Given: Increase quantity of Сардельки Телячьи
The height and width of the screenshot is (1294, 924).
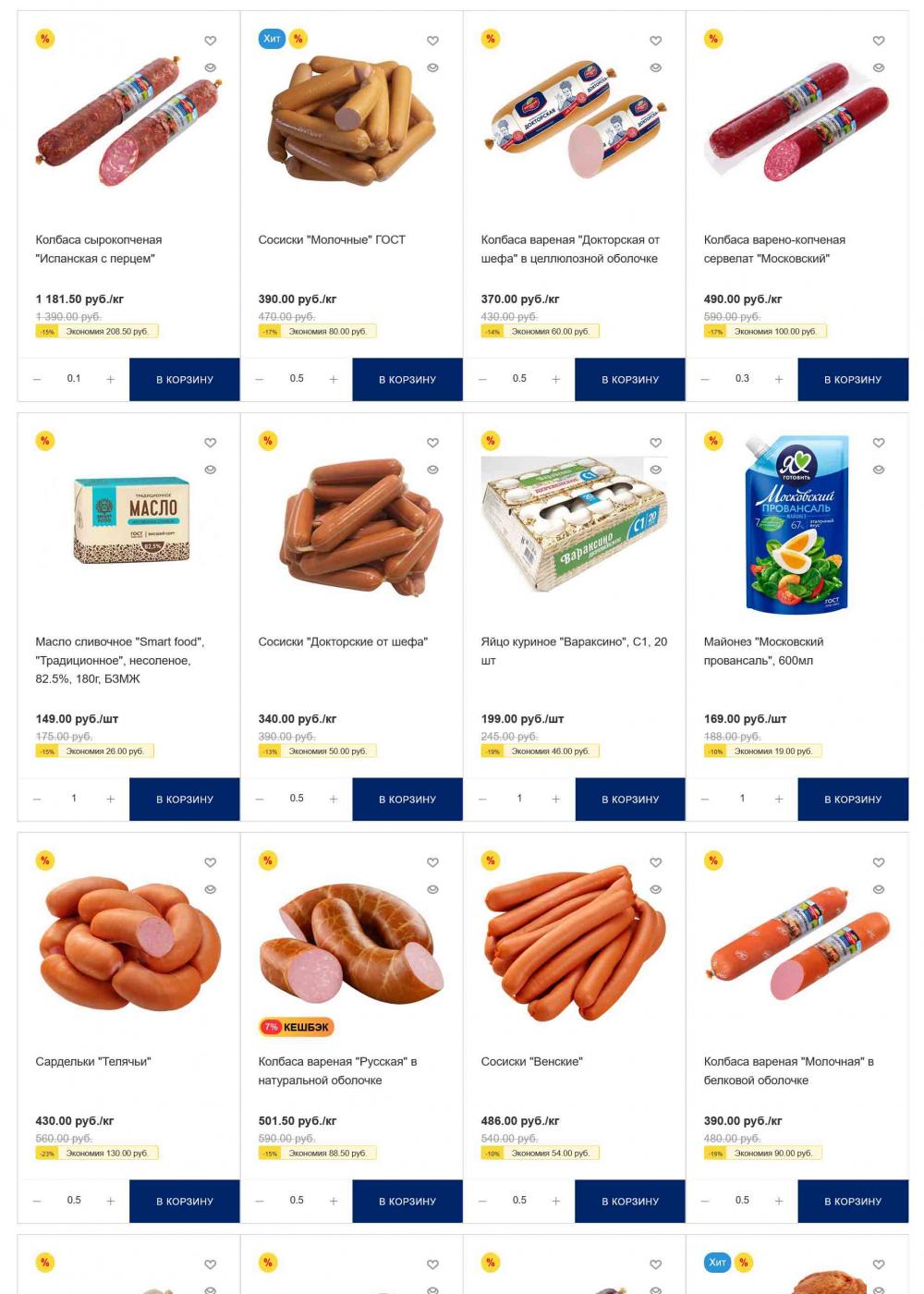Looking at the screenshot, I should point(110,1201).
